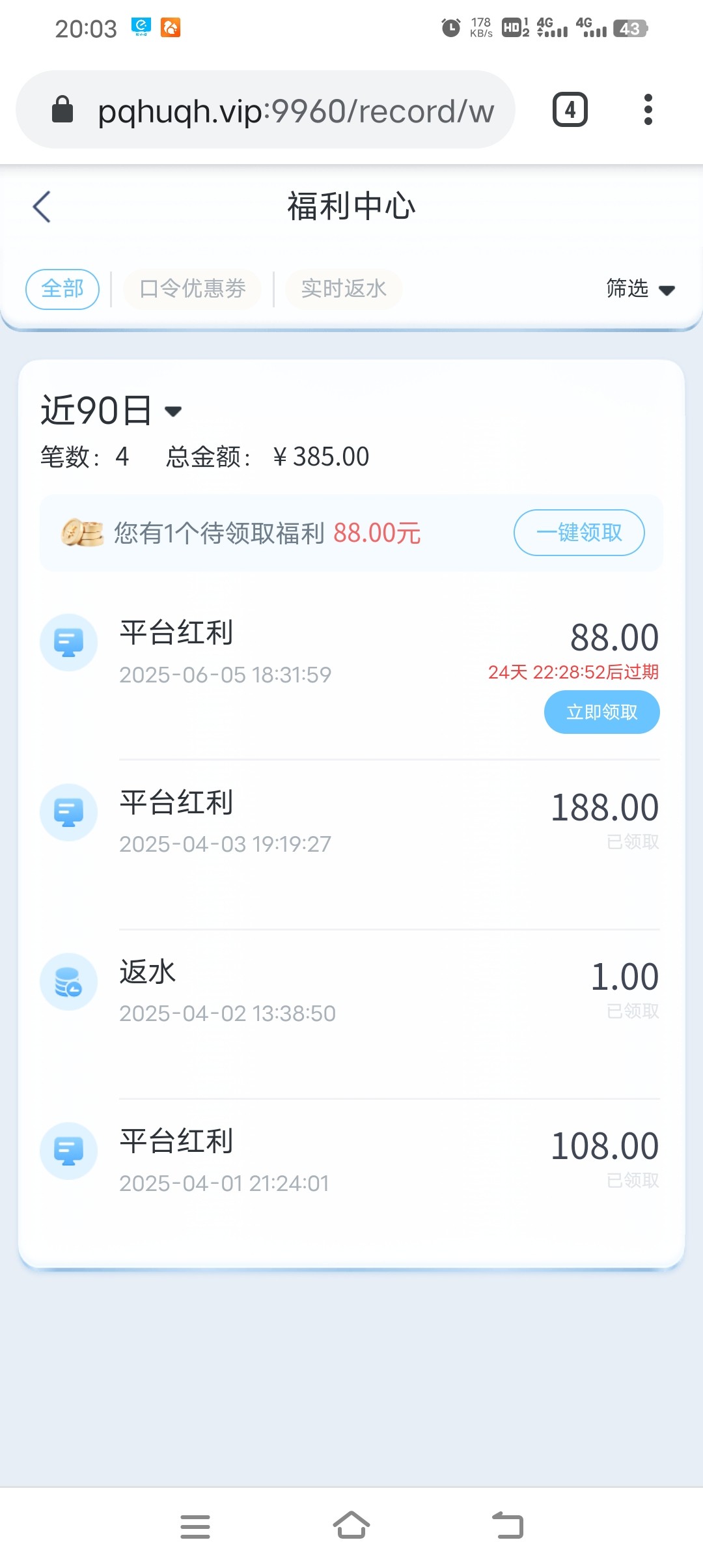Tap the URL address bar
The width and height of the screenshot is (703, 1568).
(x=266, y=109)
